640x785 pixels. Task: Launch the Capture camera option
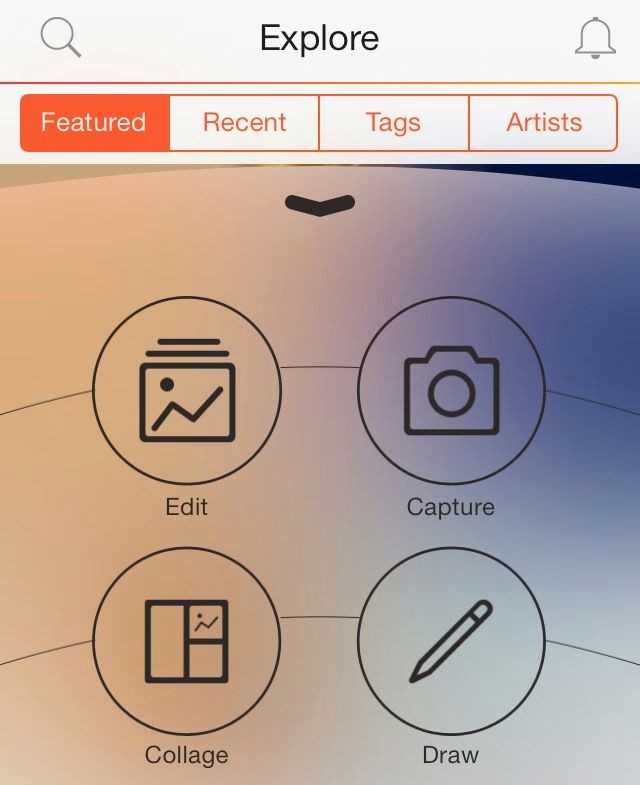(451, 390)
